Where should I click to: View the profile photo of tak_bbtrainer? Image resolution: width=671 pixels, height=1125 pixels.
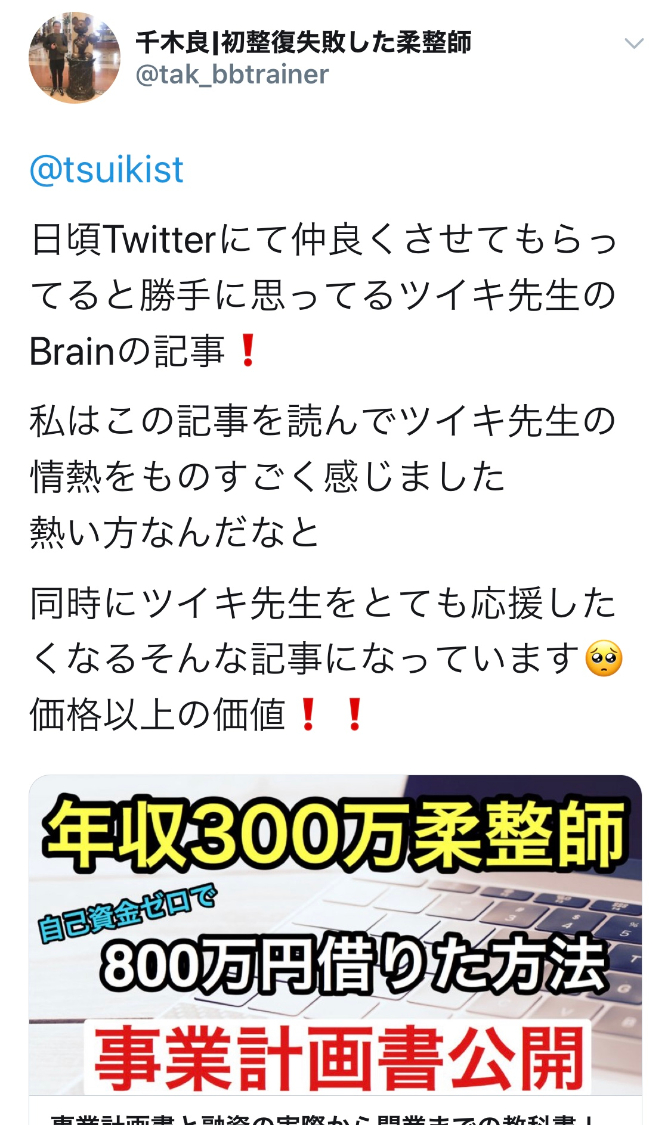coord(74,58)
